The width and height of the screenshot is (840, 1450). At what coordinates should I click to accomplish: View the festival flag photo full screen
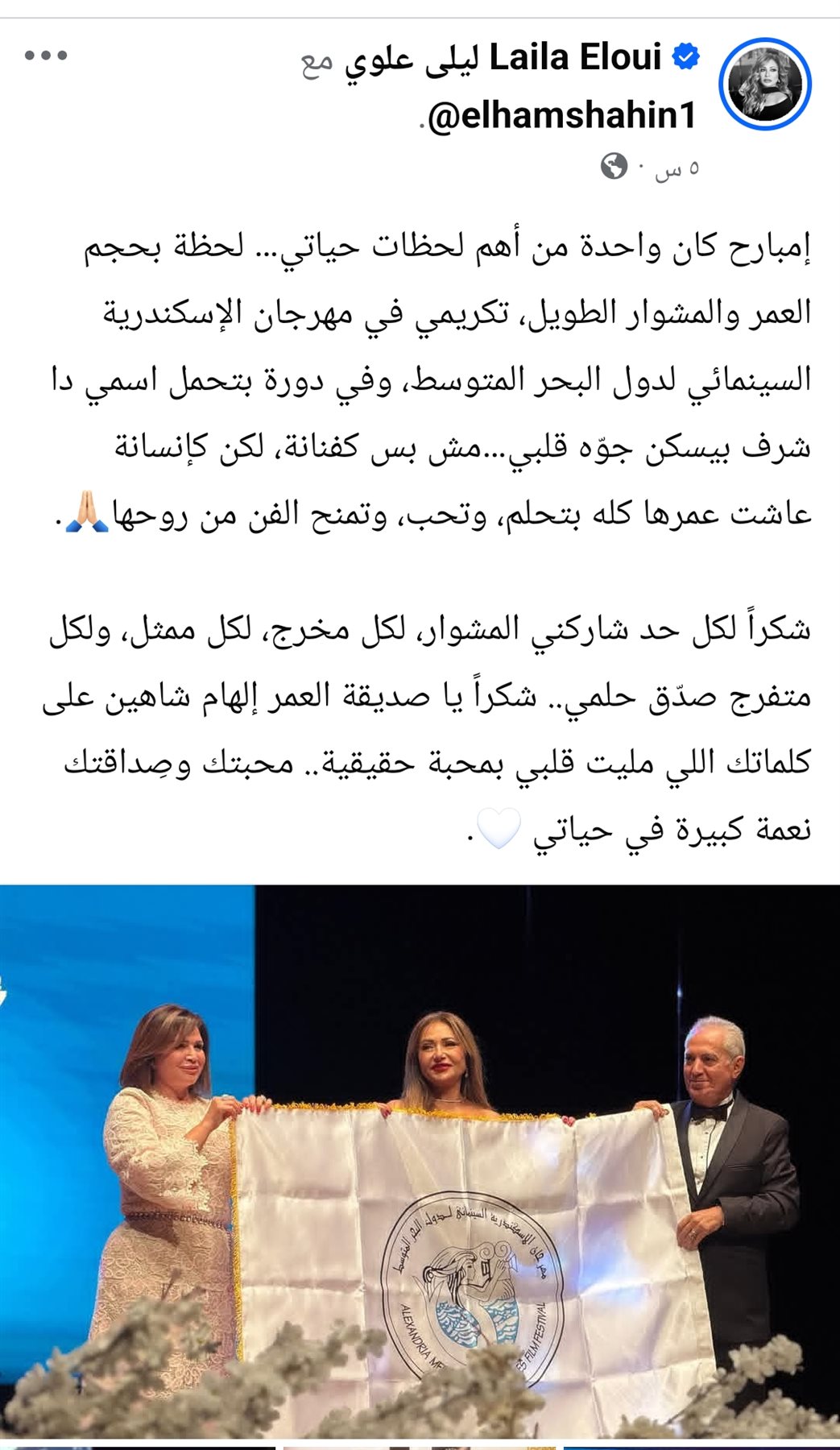(420, 1160)
